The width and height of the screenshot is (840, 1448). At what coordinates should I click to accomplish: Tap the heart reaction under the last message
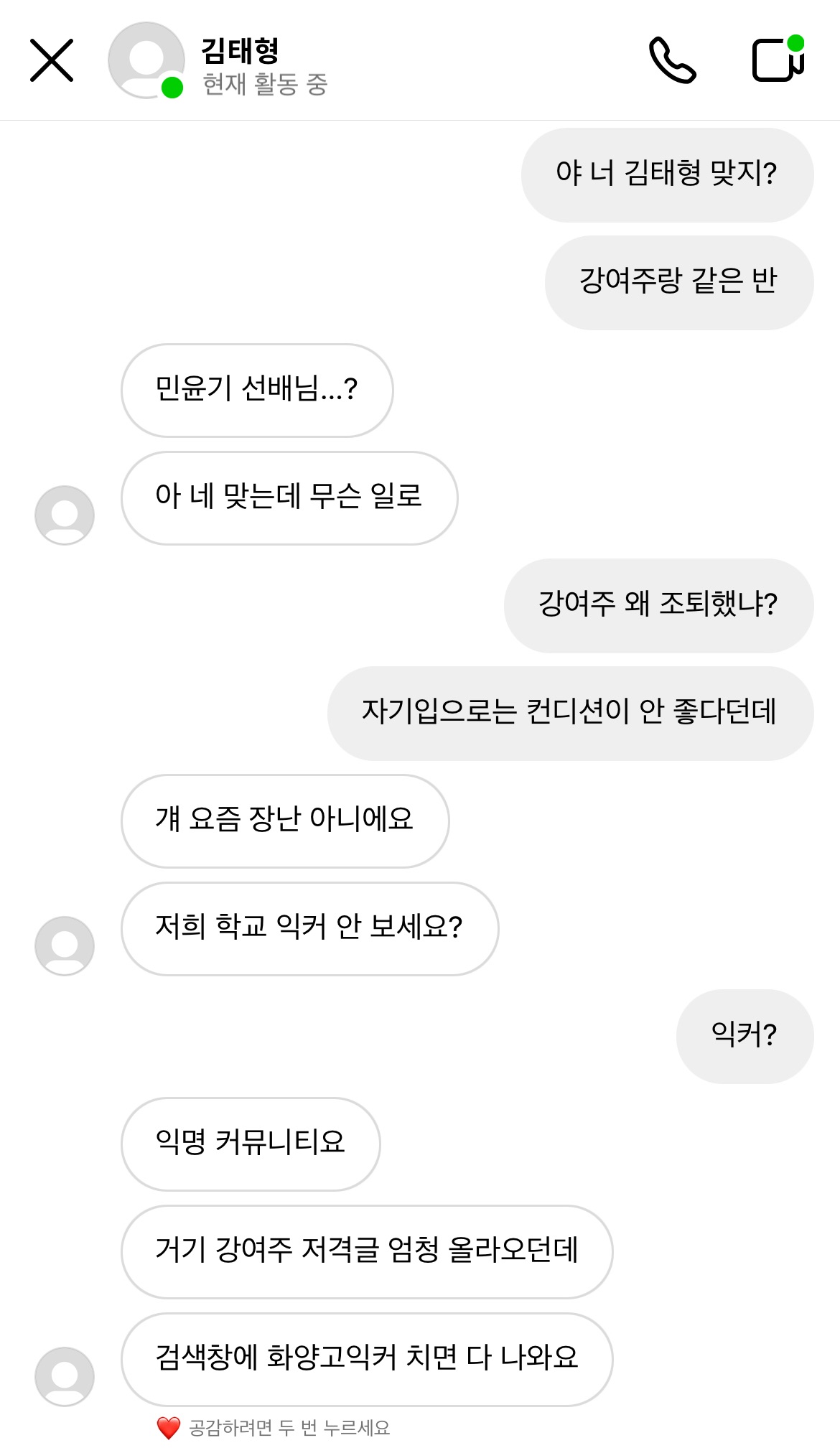click(169, 1427)
